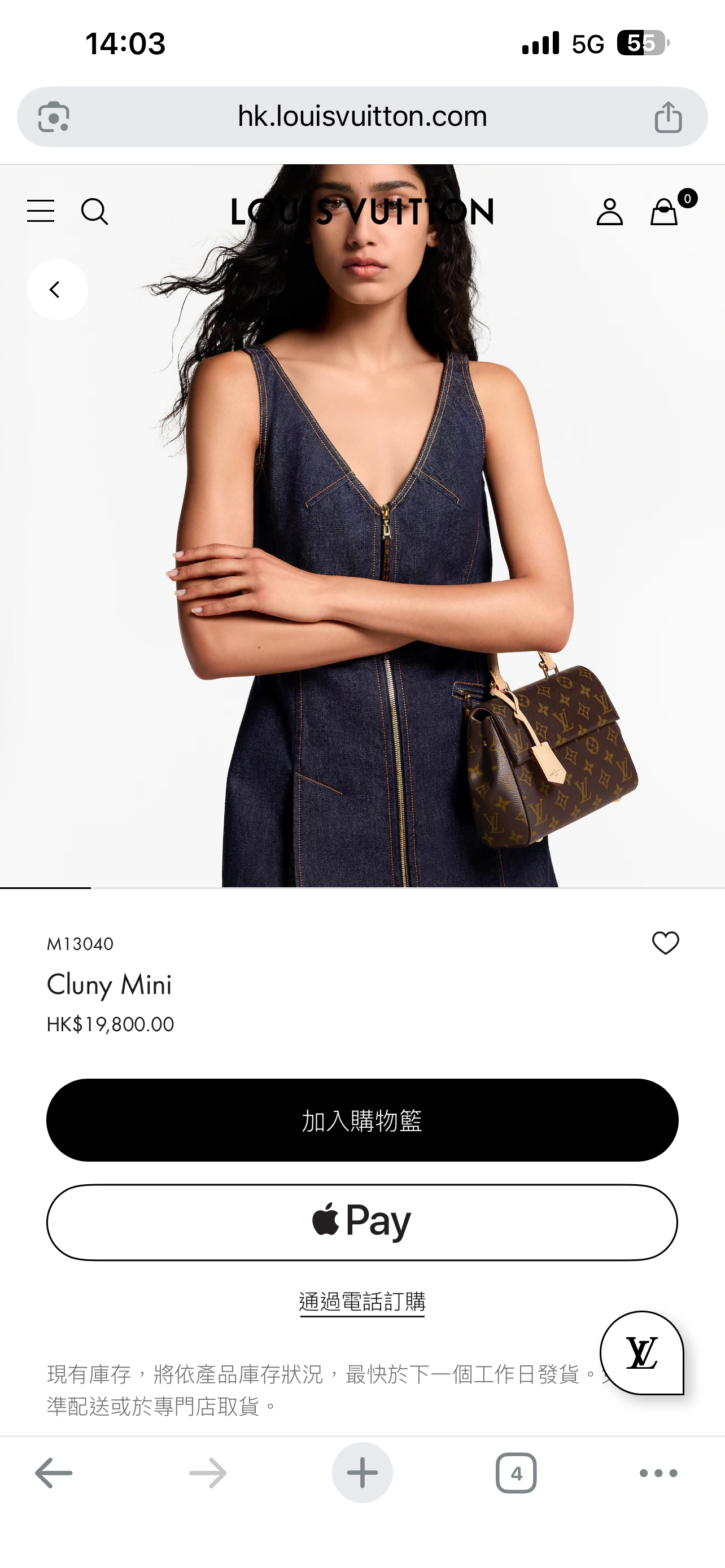Viewport: 725px width, 1568px height.
Task: Open the account profile icon
Action: 609,212
